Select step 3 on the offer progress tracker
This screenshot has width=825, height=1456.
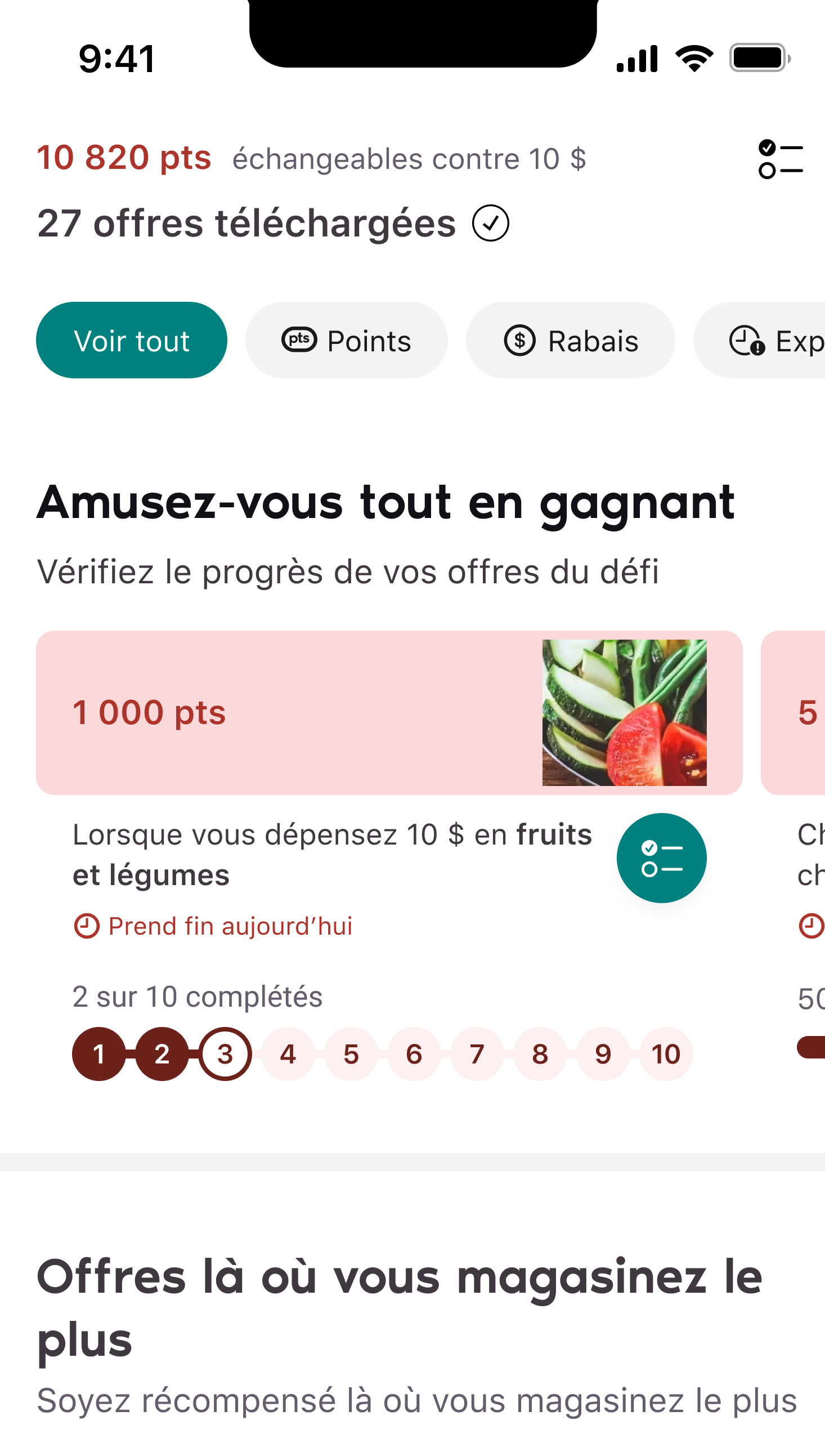[225, 1053]
